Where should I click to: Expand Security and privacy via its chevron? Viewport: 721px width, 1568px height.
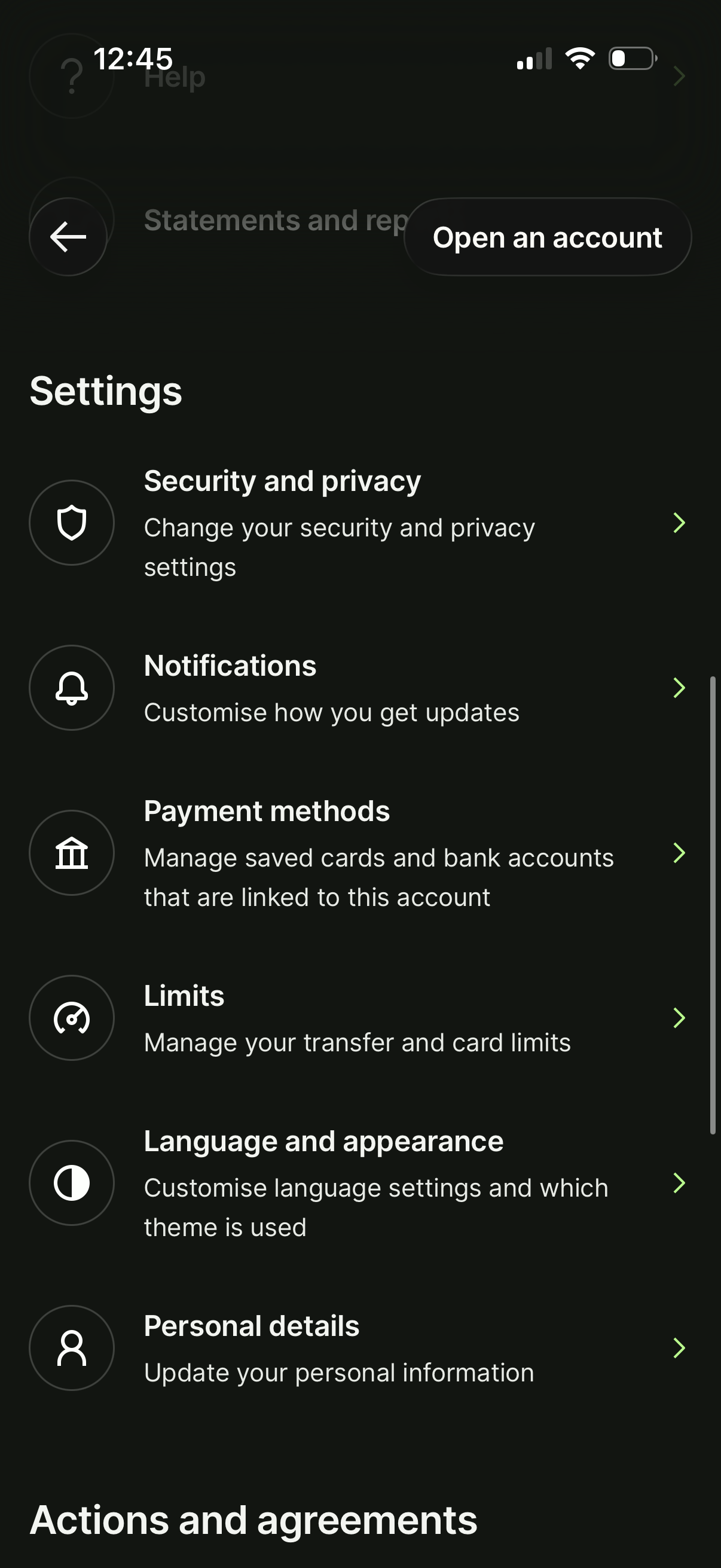679,523
